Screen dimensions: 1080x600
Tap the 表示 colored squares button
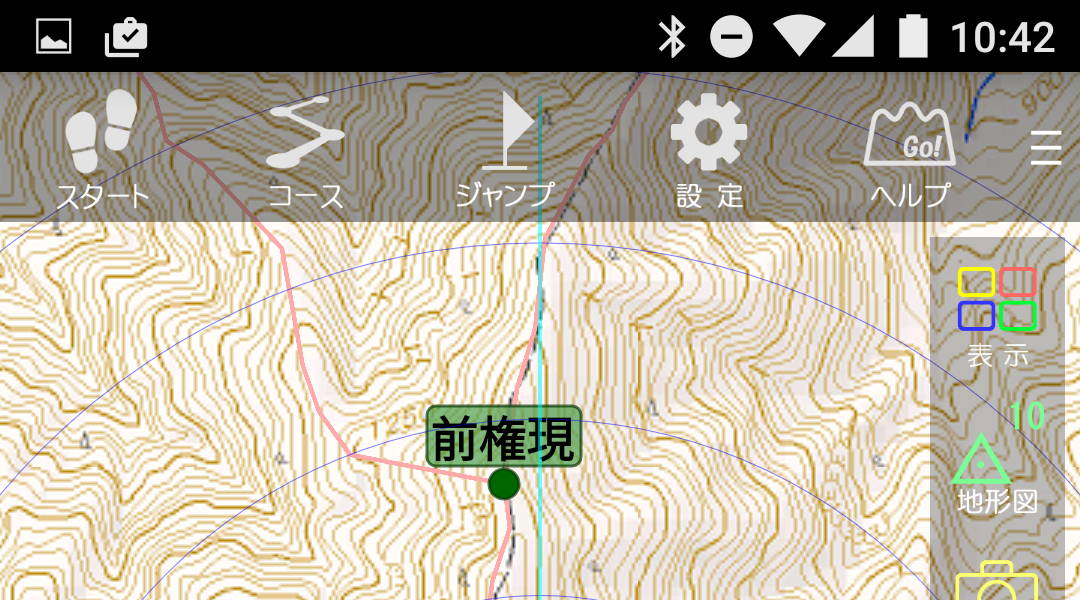pyautogui.click(x=997, y=315)
